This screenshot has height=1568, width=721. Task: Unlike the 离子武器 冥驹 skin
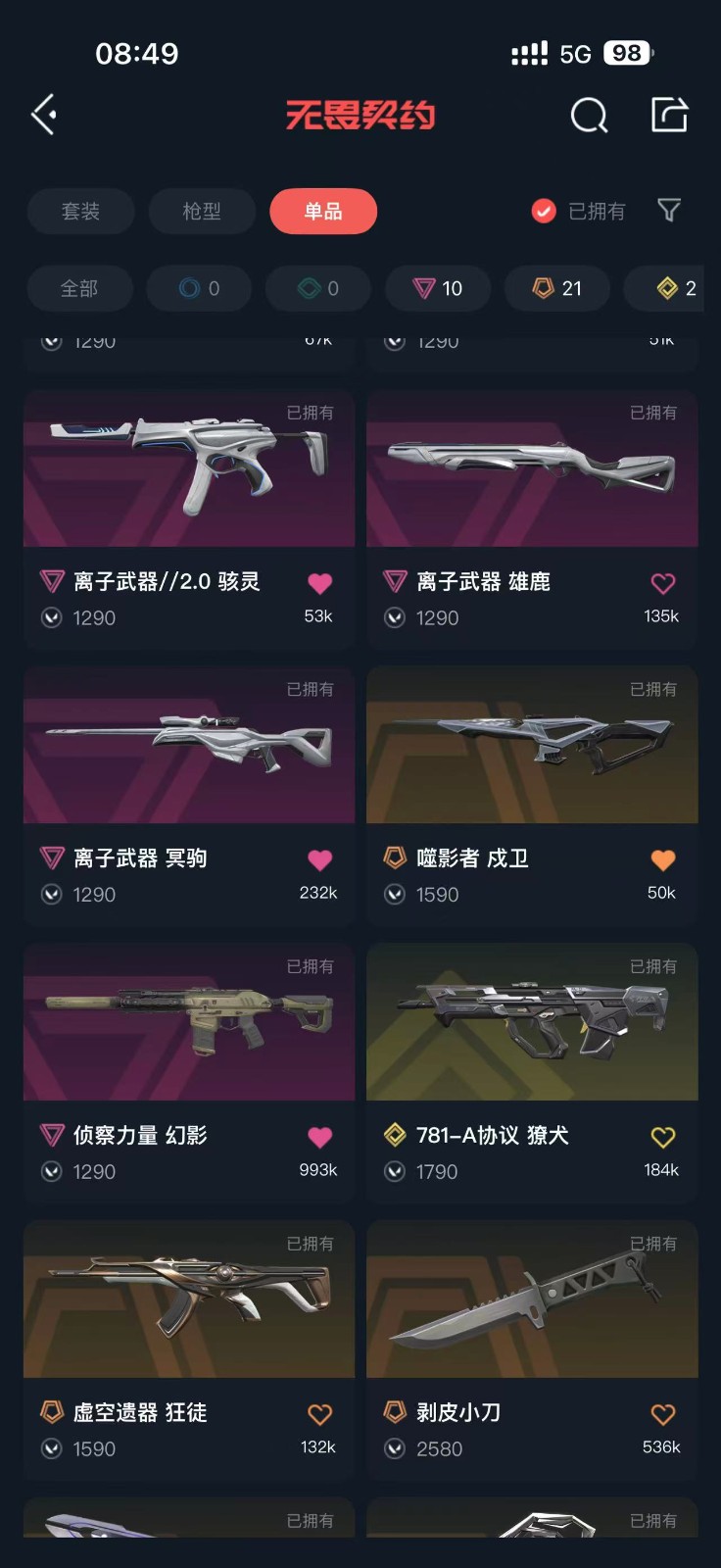pyautogui.click(x=320, y=859)
